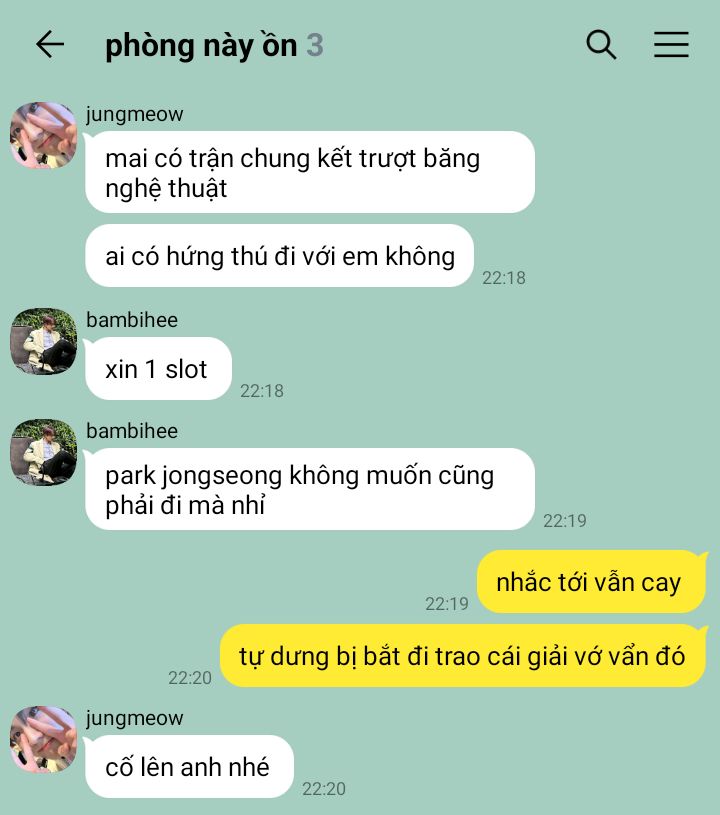The image size is (720, 815).
Task: Open jungmeow's avatar beside "cố lên anh nhé"
Action: [x=43, y=739]
